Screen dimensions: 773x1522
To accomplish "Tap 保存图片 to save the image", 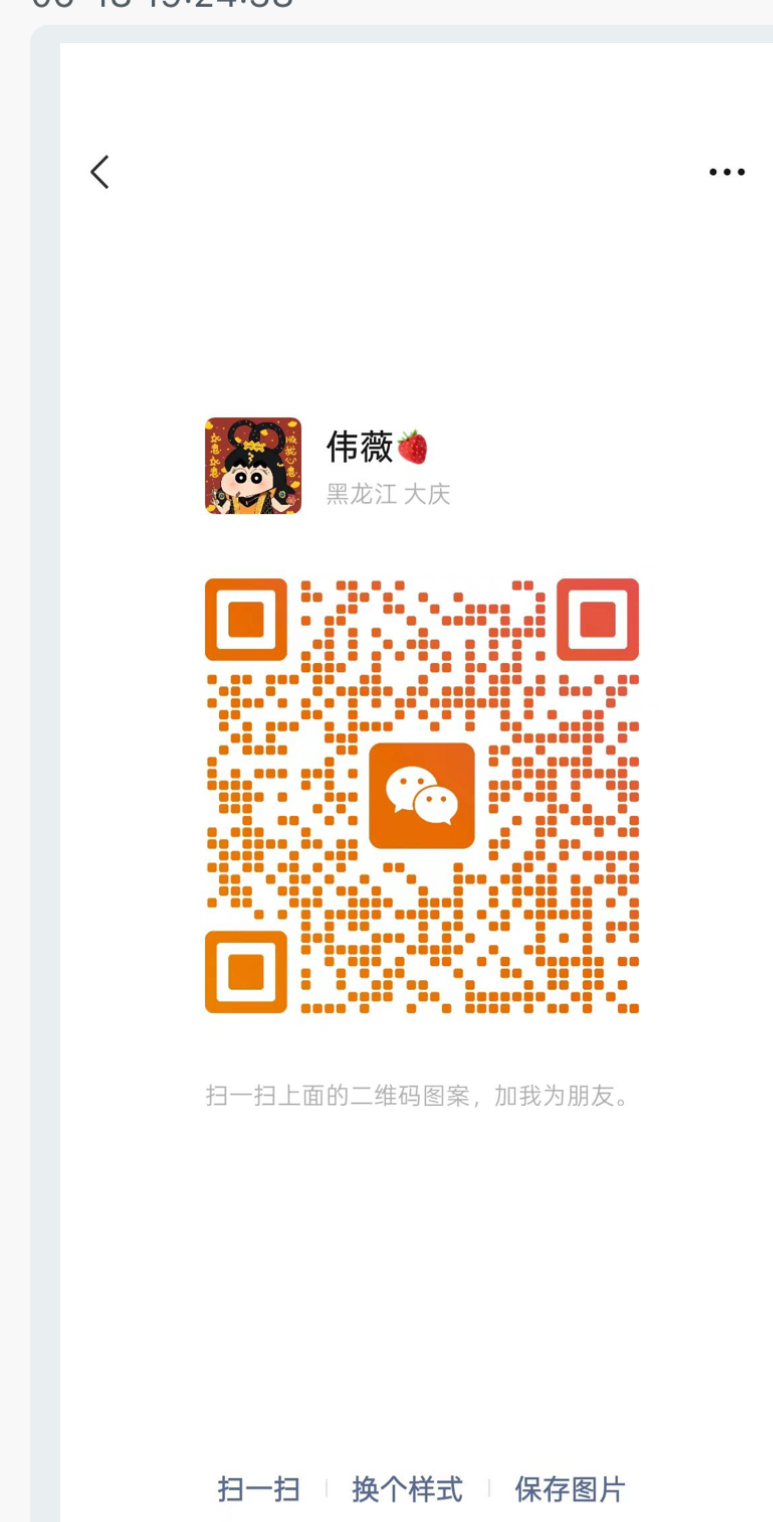I will coord(570,1489).
